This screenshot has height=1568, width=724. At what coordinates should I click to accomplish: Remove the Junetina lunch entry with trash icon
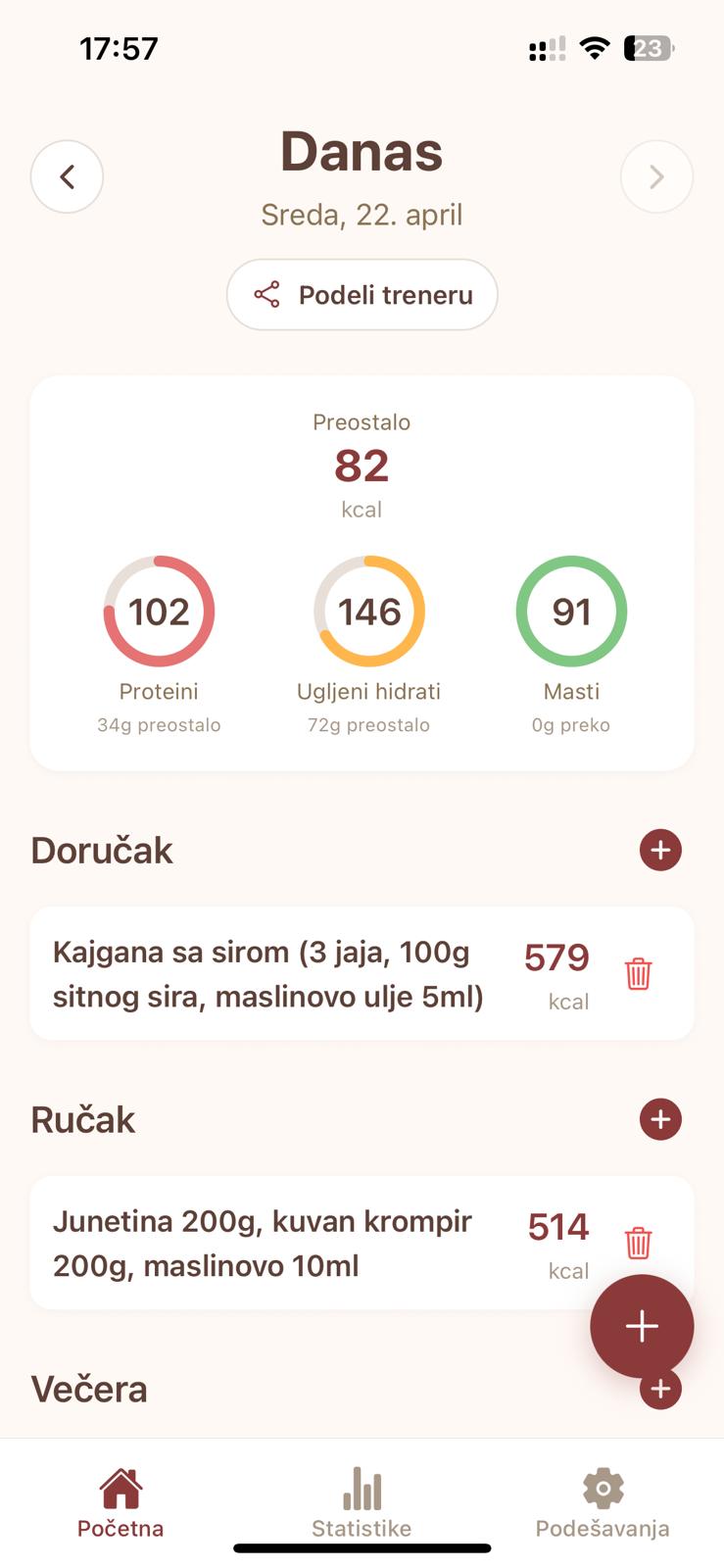[638, 1242]
